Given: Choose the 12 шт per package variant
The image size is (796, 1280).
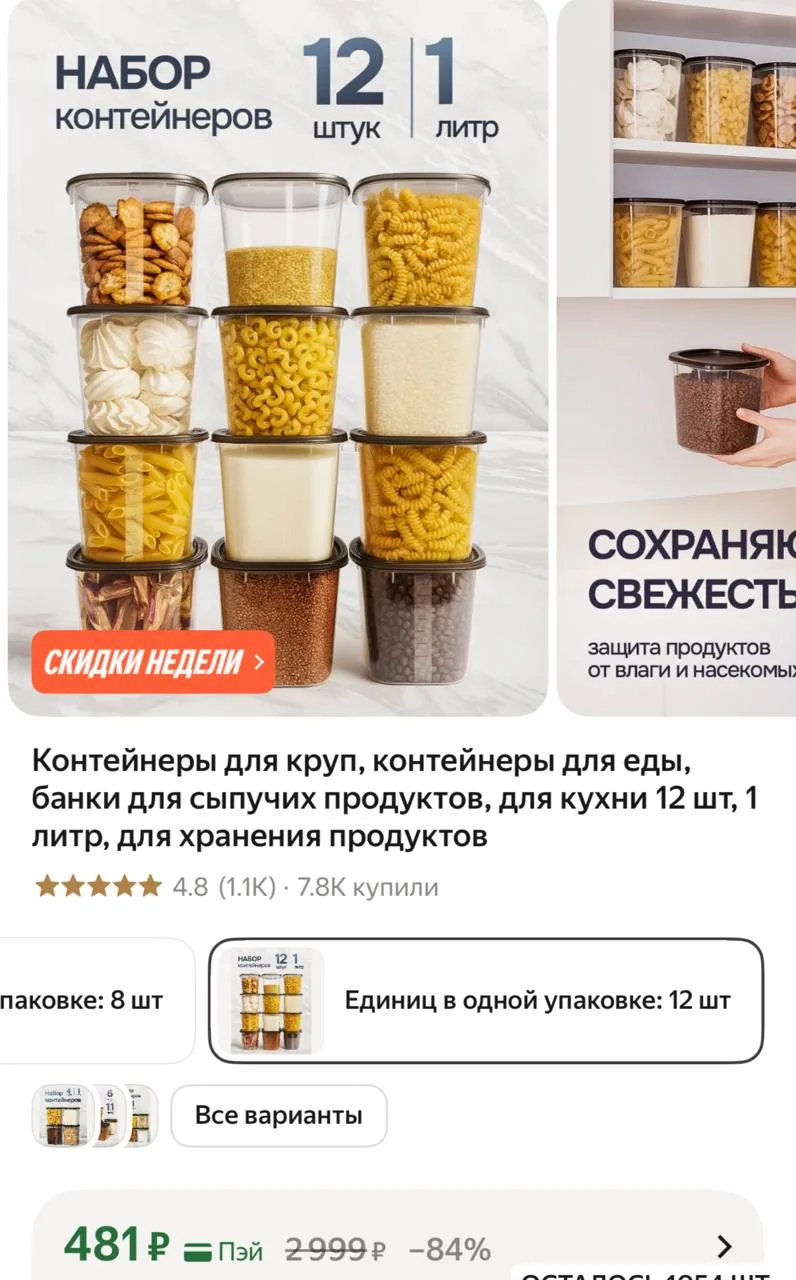Looking at the screenshot, I should tap(486, 1000).
